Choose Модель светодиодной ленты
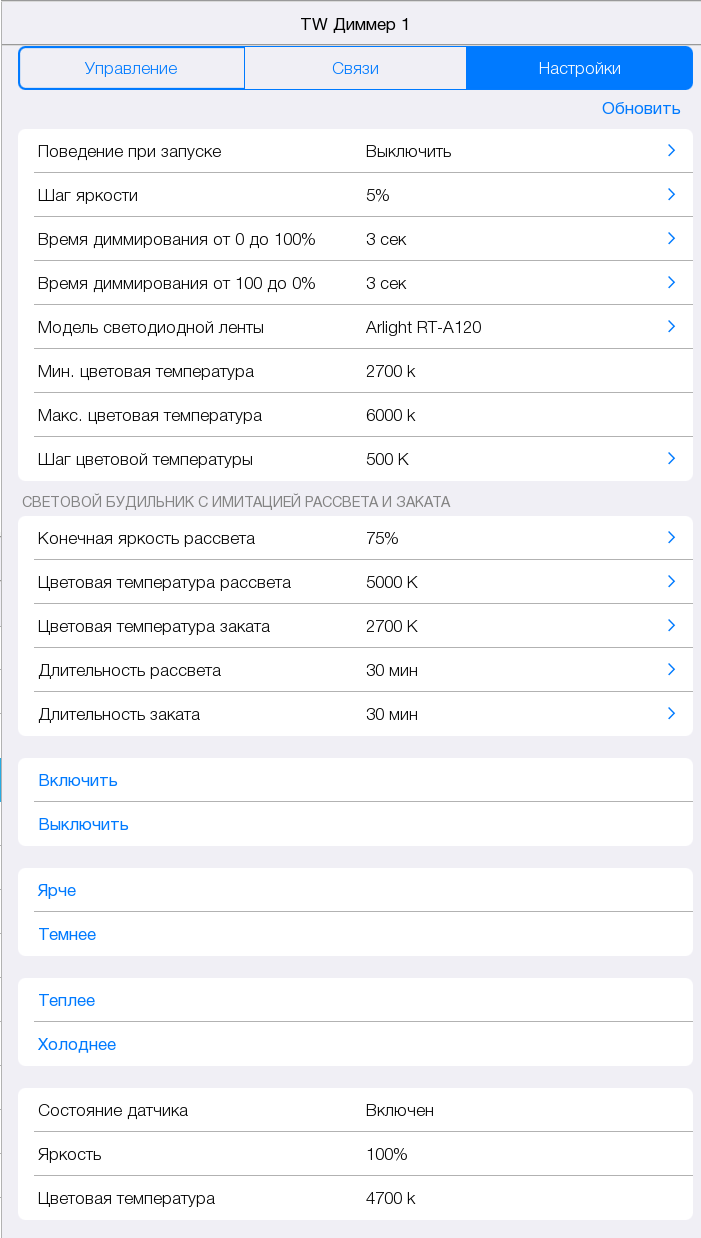701x1238 pixels. click(355, 327)
